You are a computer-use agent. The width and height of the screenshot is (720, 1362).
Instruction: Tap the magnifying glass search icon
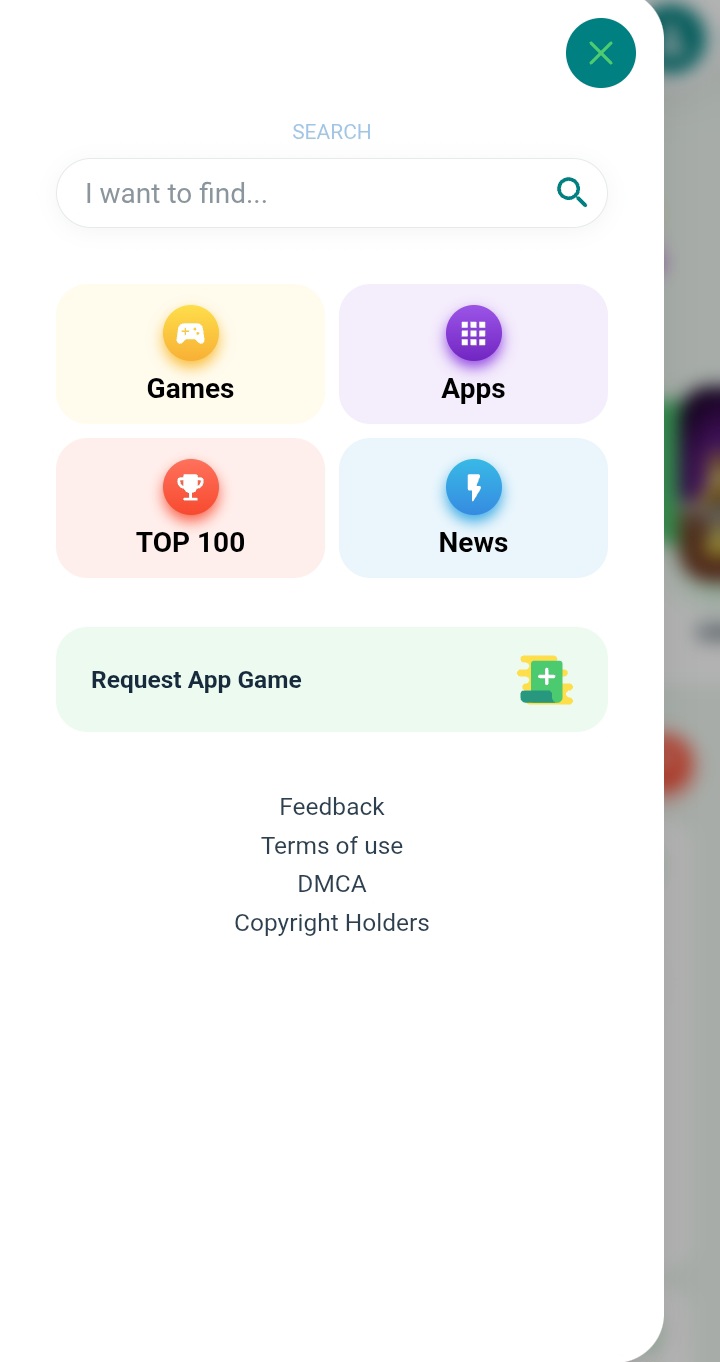(572, 192)
